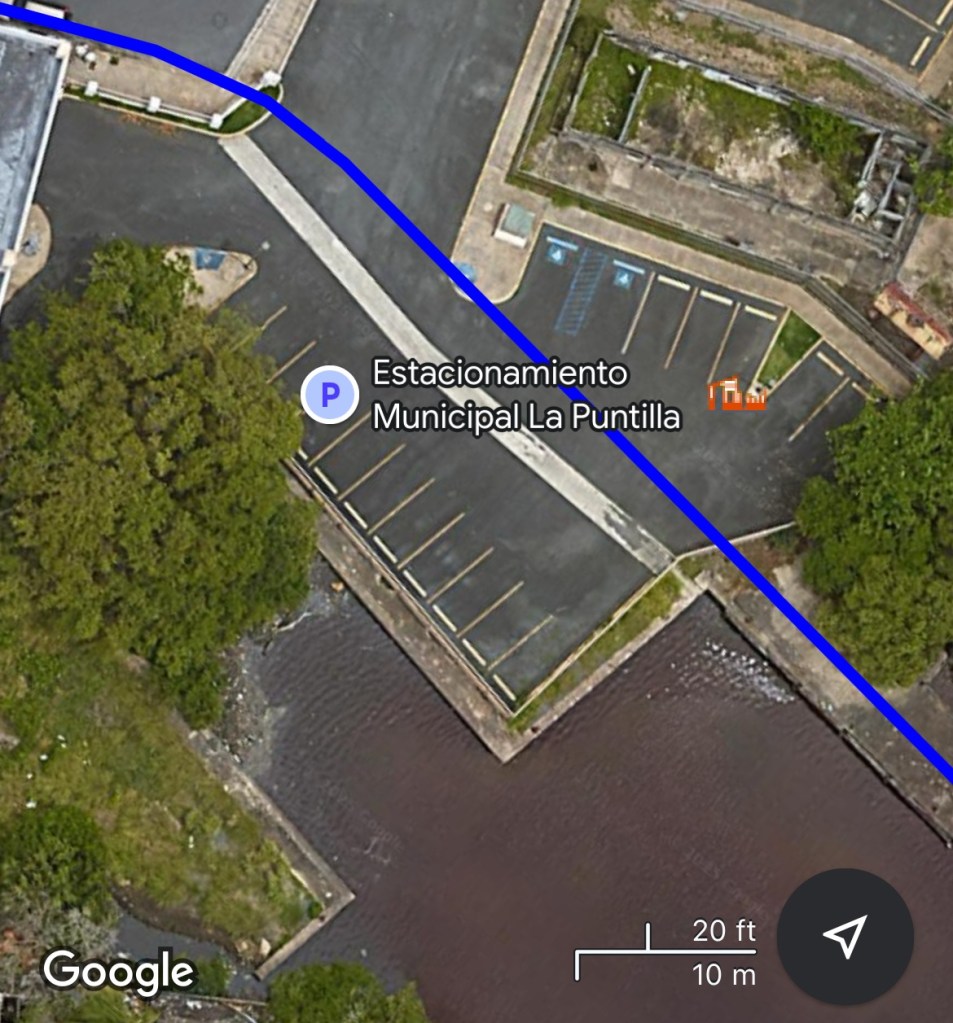Tap the location arrow button
The width and height of the screenshot is (953, 1023).
tap(845, 936)
